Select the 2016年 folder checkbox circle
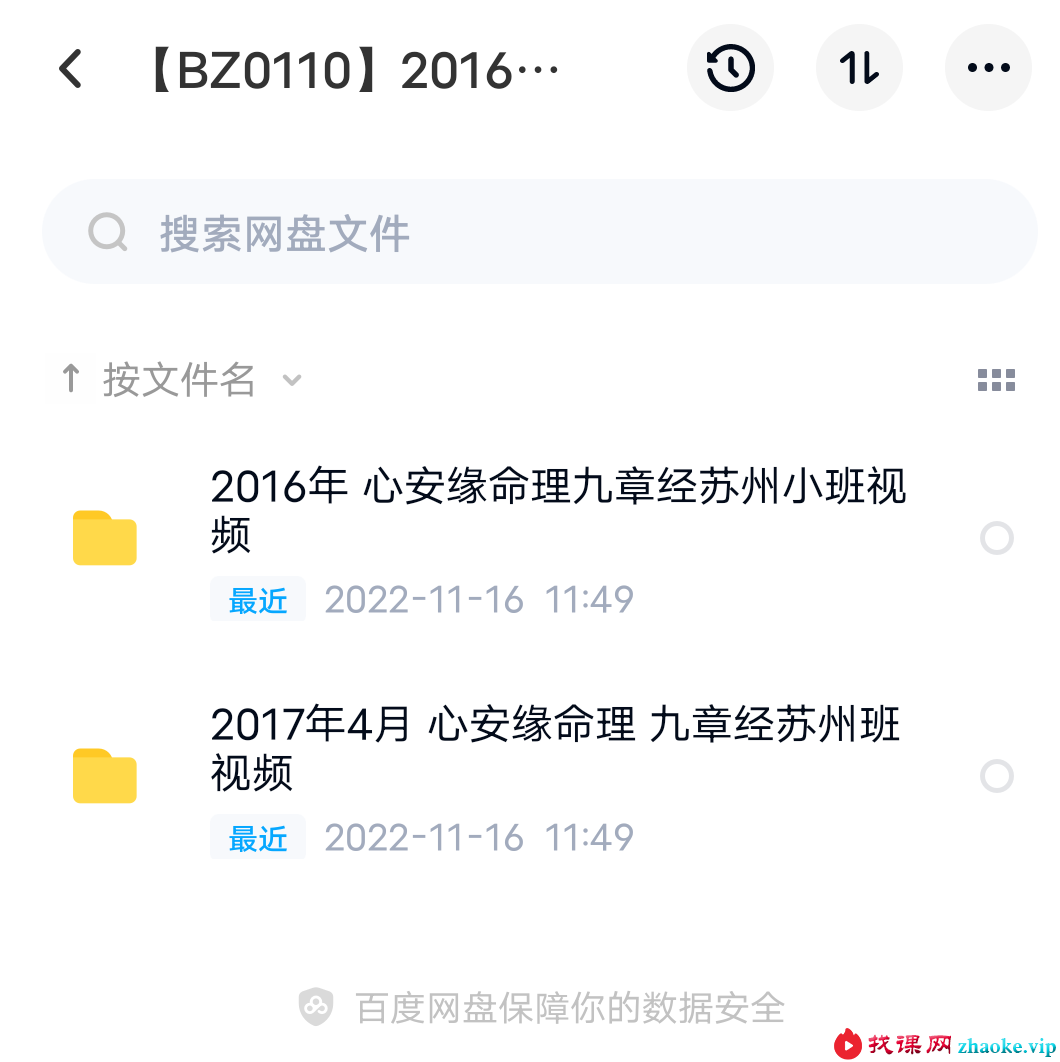The image size is (1060, 1062). click(996, 538)
